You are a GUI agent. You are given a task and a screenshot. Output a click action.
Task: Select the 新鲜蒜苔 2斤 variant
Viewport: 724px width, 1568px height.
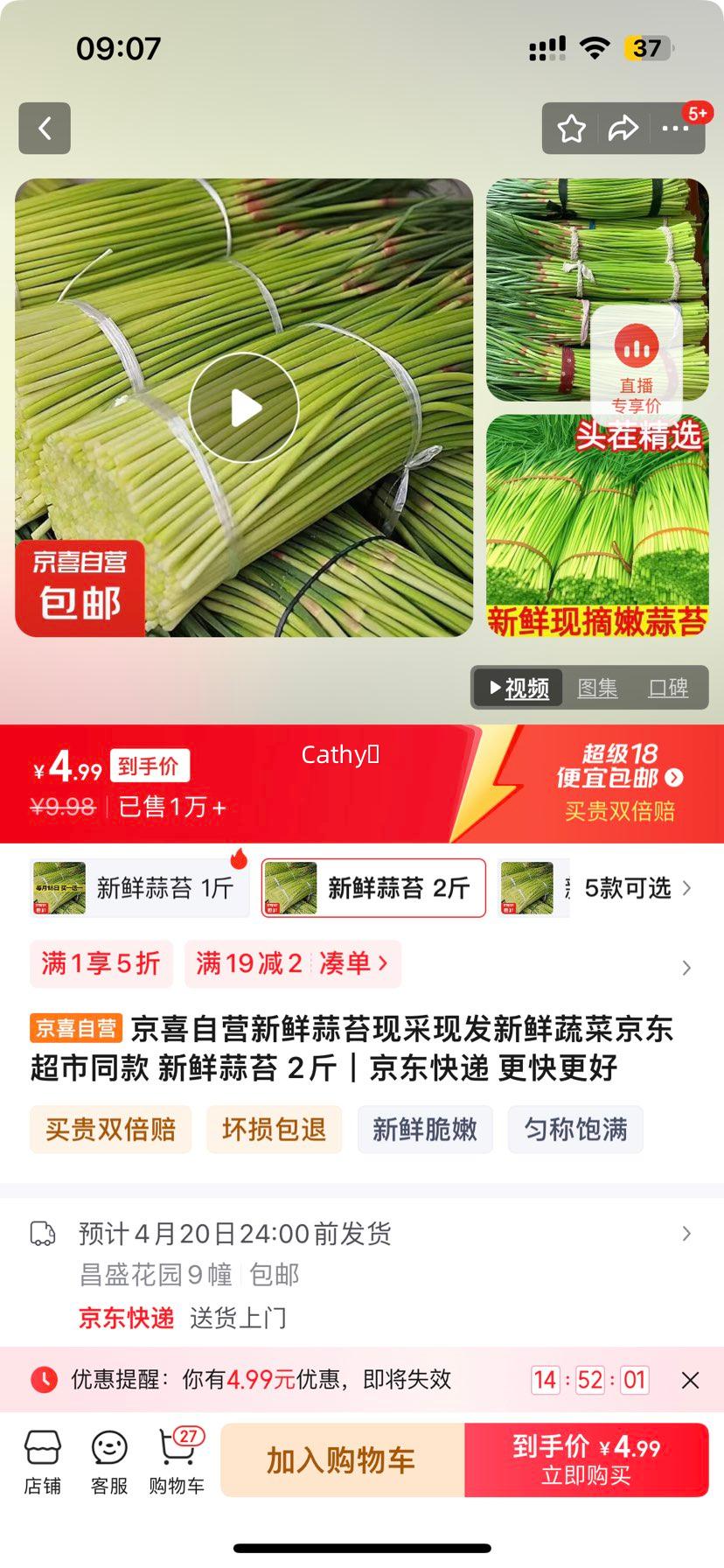coord(372,887)
